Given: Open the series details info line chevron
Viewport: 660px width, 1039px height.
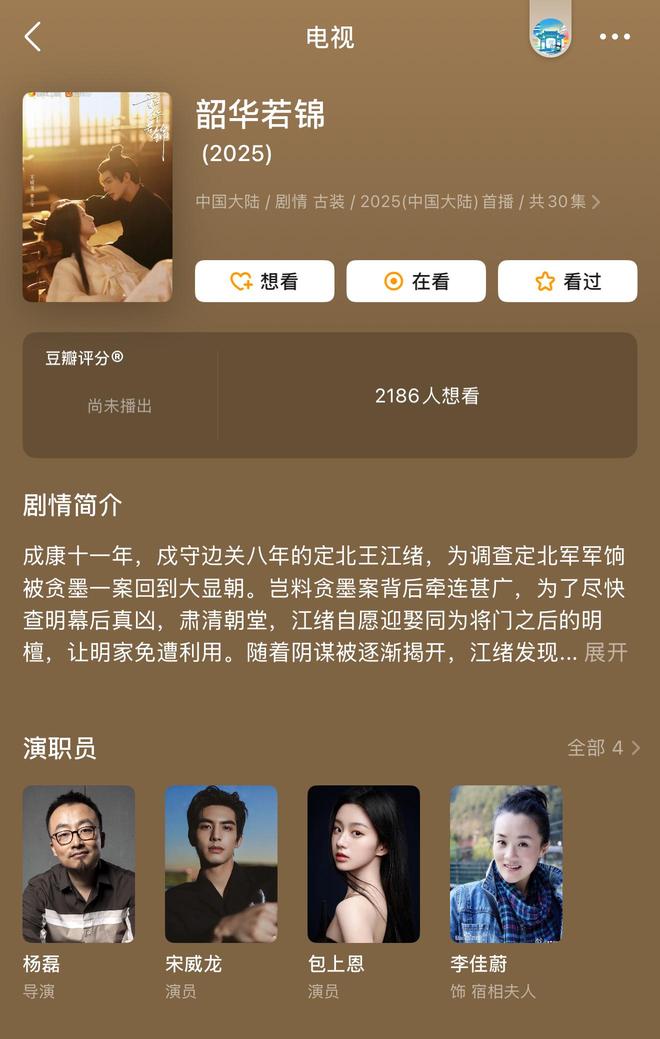Looking at the screenshot, I should coord(597,202).
